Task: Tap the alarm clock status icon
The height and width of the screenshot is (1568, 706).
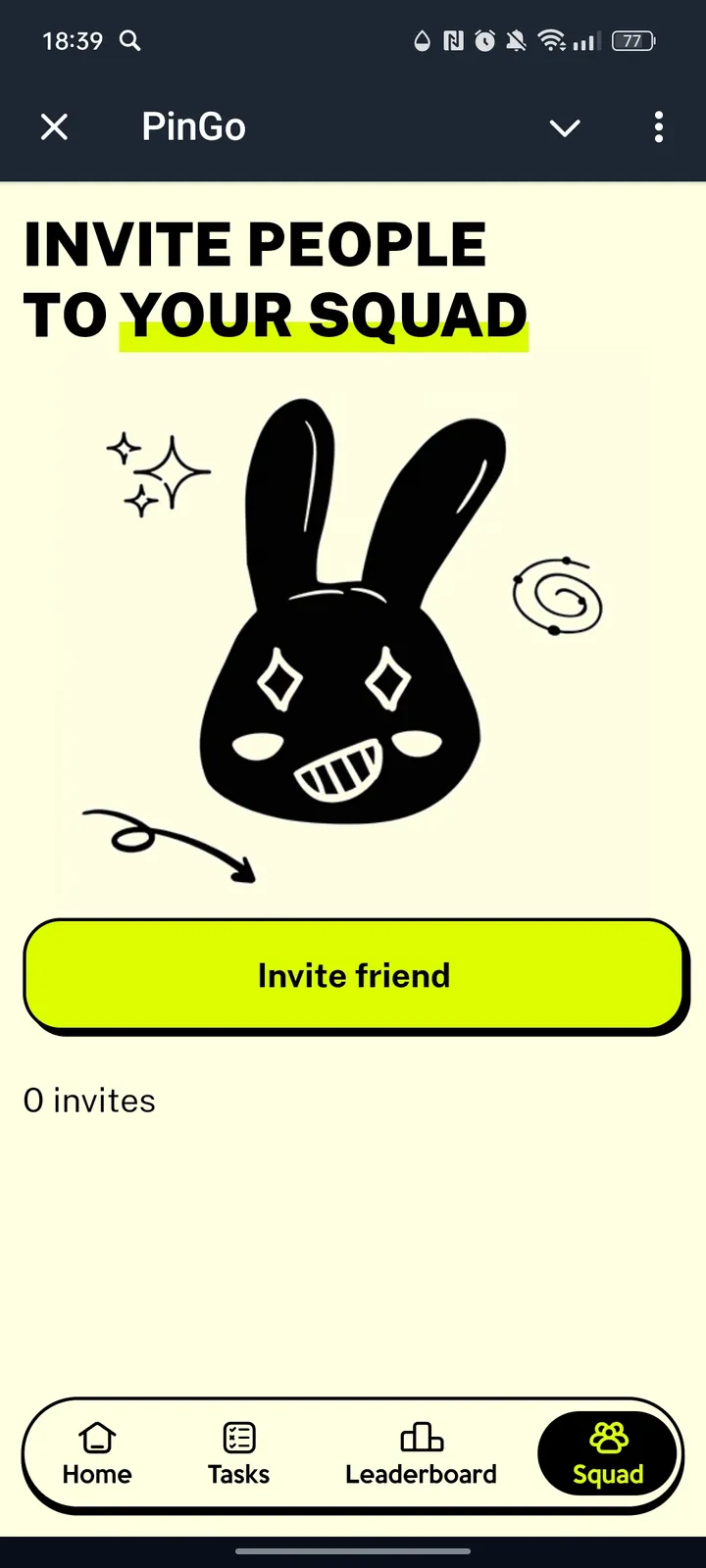Action: pos(484,41)
